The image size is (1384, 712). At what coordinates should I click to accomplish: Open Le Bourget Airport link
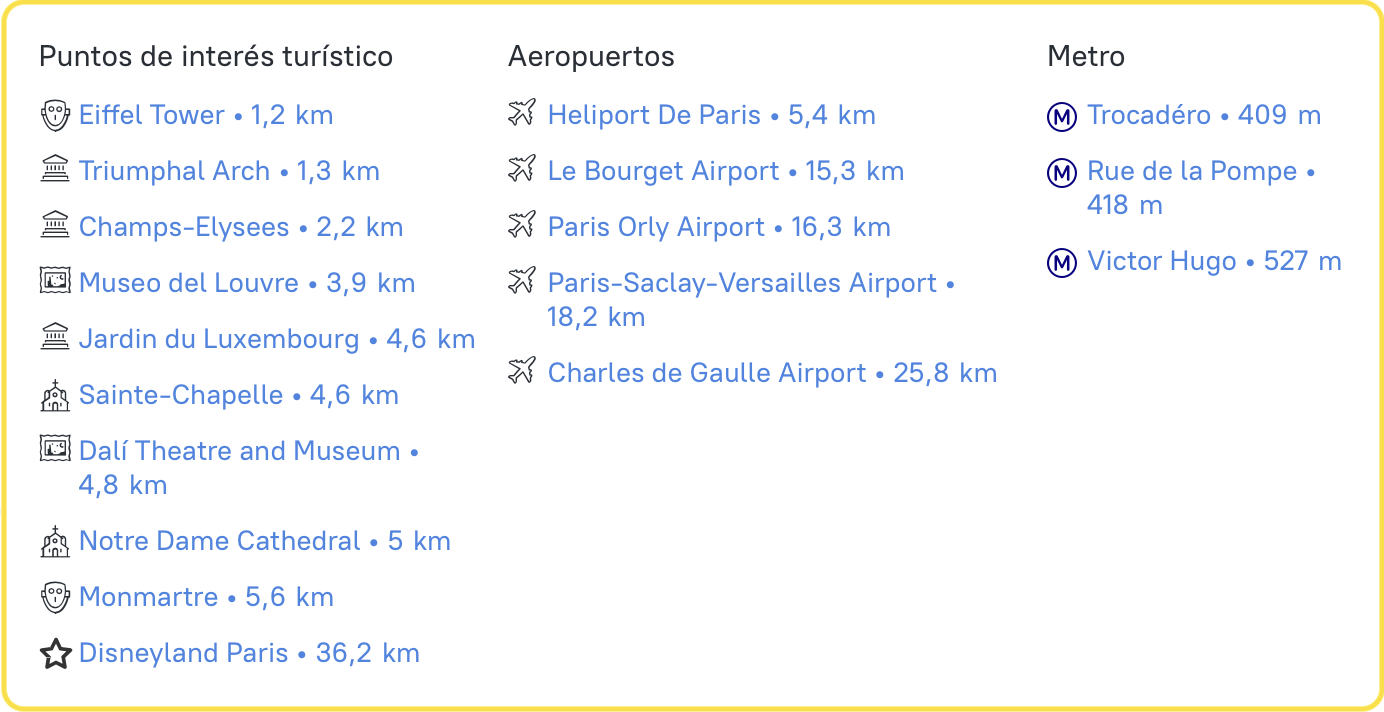pos(663,171)
